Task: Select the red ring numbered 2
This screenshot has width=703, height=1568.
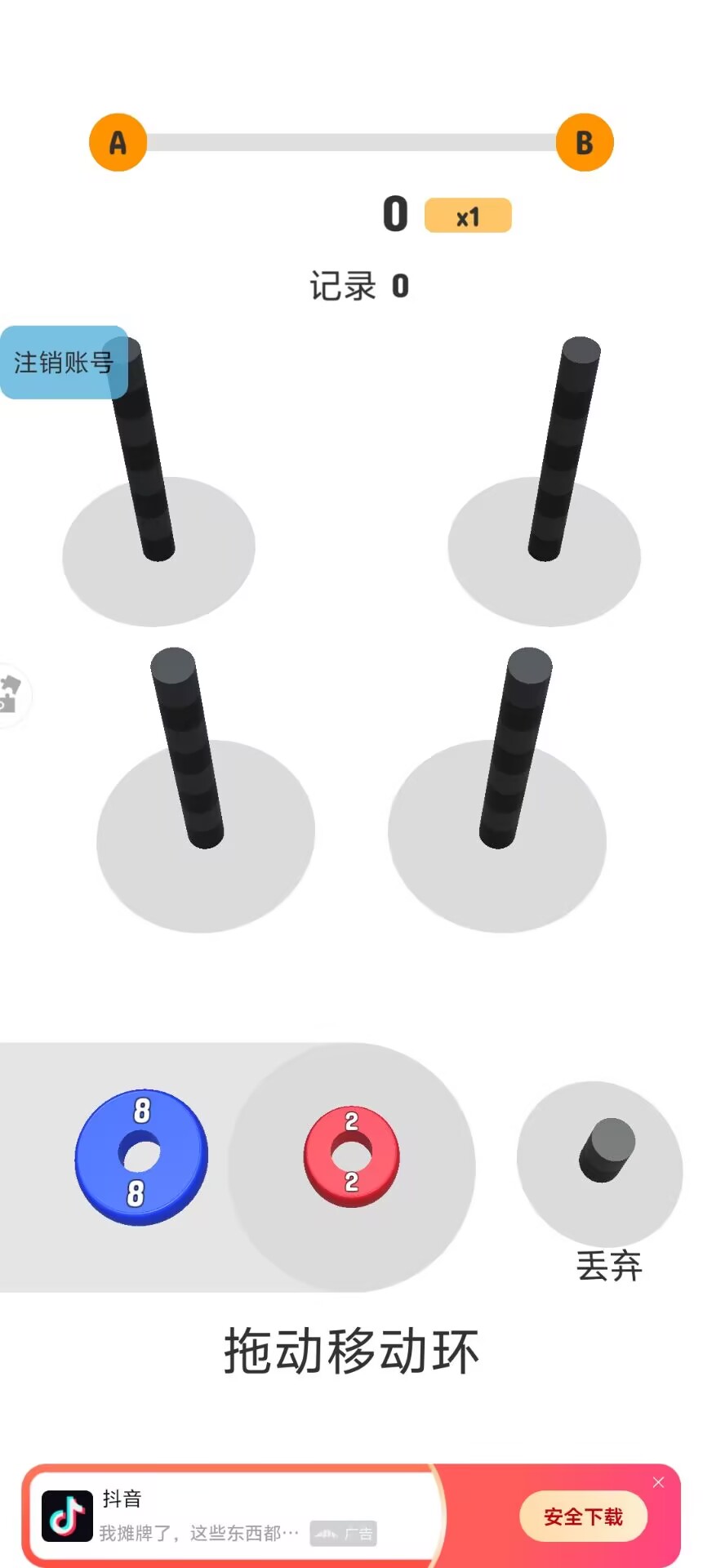Action: (352, 1156)
